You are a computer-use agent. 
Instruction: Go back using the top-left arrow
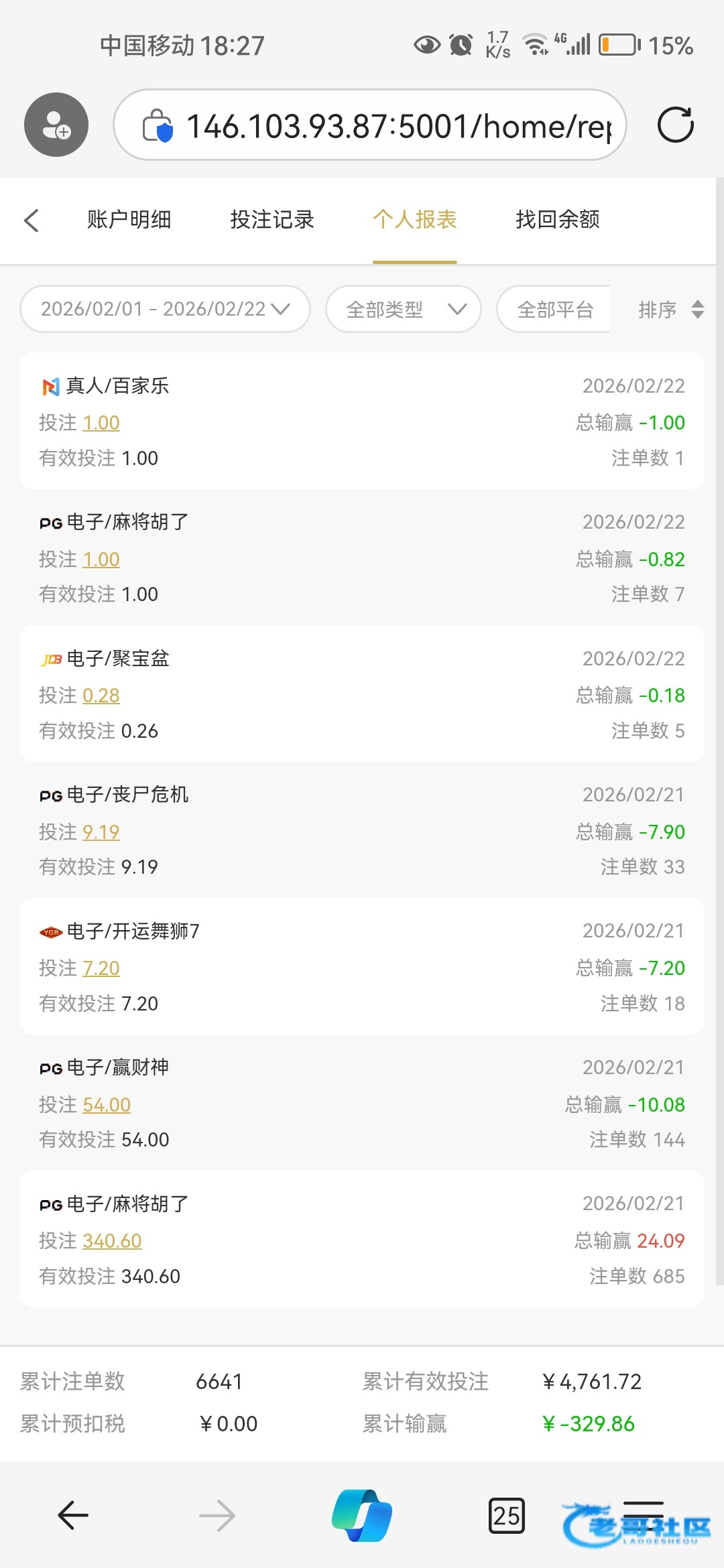pyautogui.click(x=32, y=220)
